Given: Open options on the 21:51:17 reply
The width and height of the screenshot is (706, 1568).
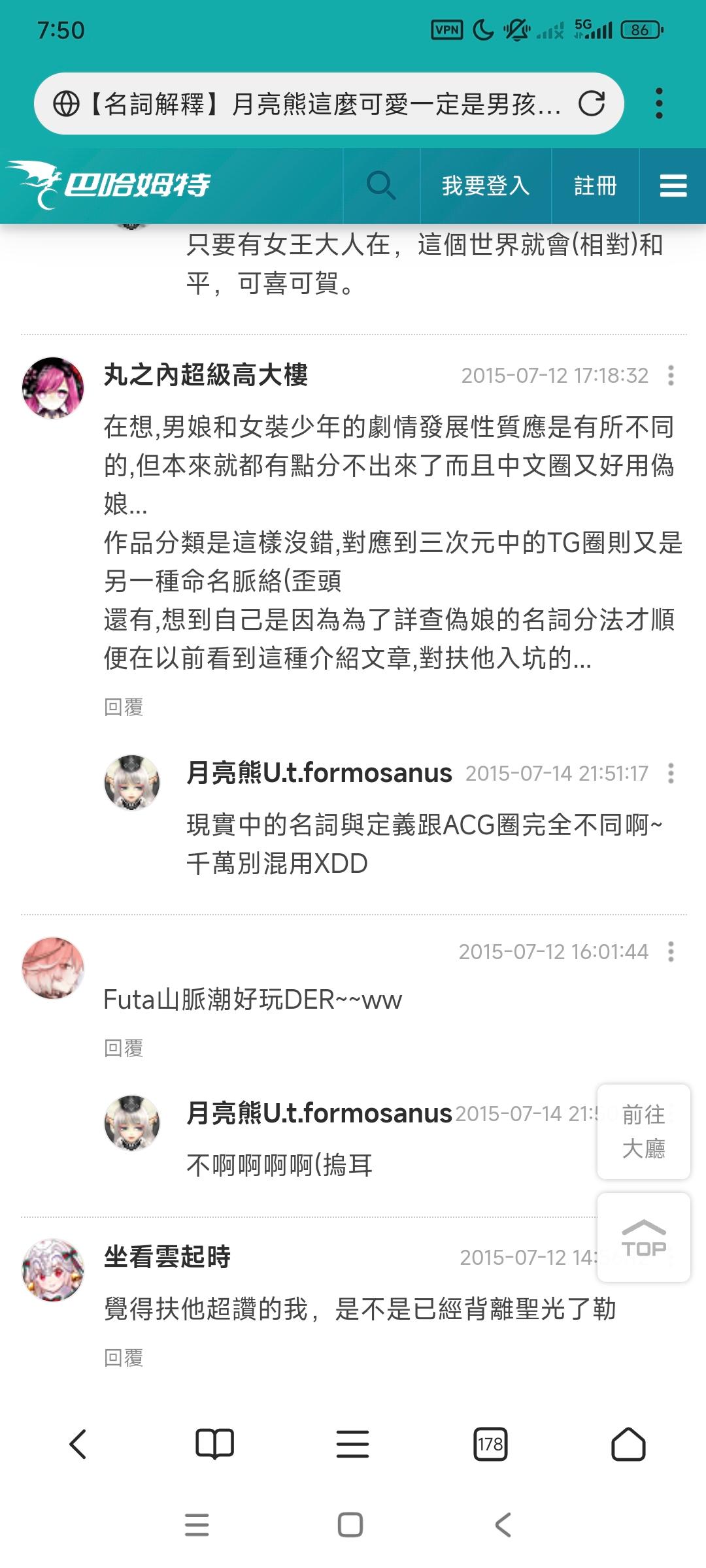Looking at the screenshot, I should pyautogui.click(x=671, y=773).
